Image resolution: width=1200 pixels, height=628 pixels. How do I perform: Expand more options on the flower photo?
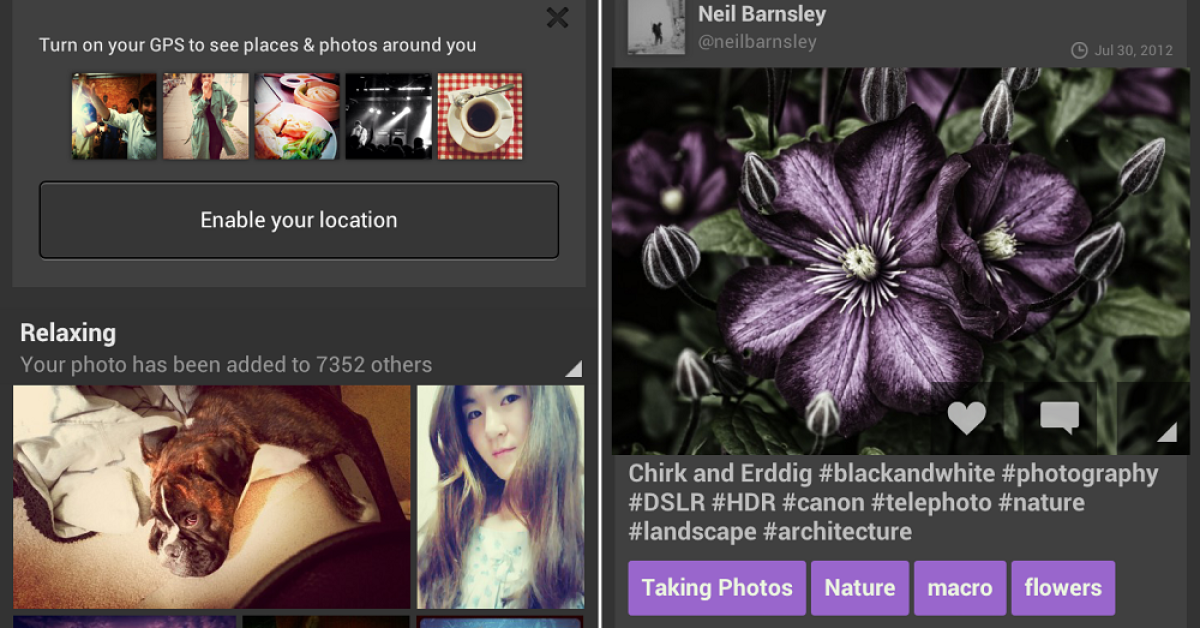pos(1165,430)
